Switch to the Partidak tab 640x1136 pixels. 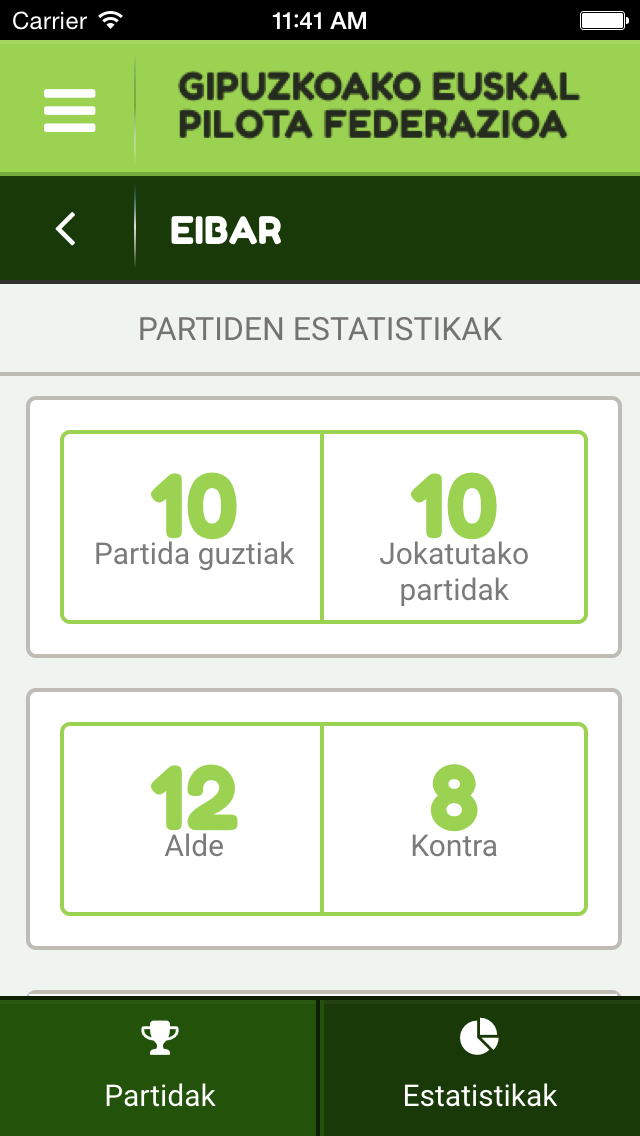pos(160,1066)
